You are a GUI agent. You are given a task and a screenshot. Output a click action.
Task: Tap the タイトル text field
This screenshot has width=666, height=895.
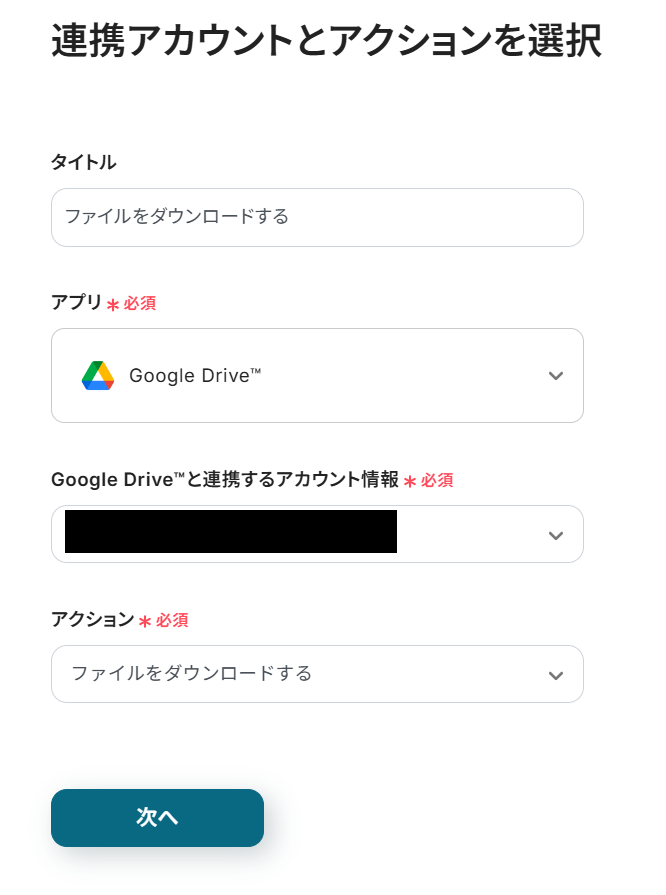[316, 217]
